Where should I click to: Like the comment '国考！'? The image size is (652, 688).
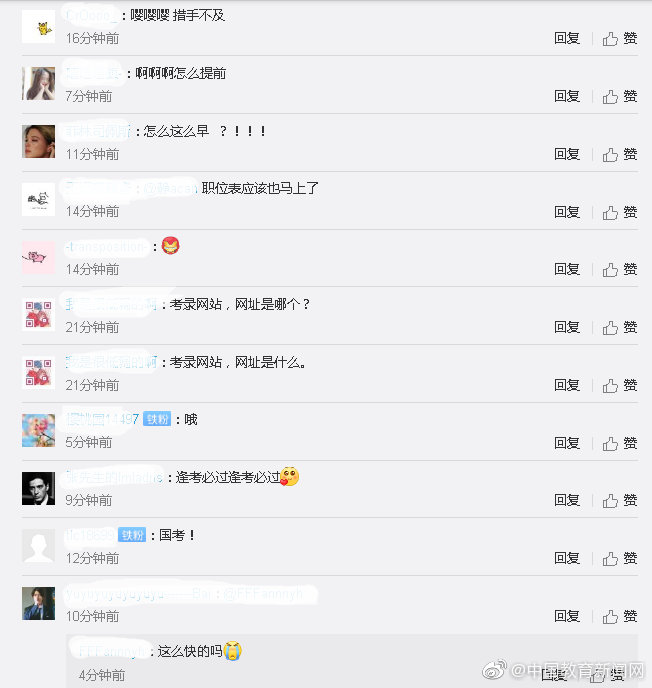coord(620,558)
